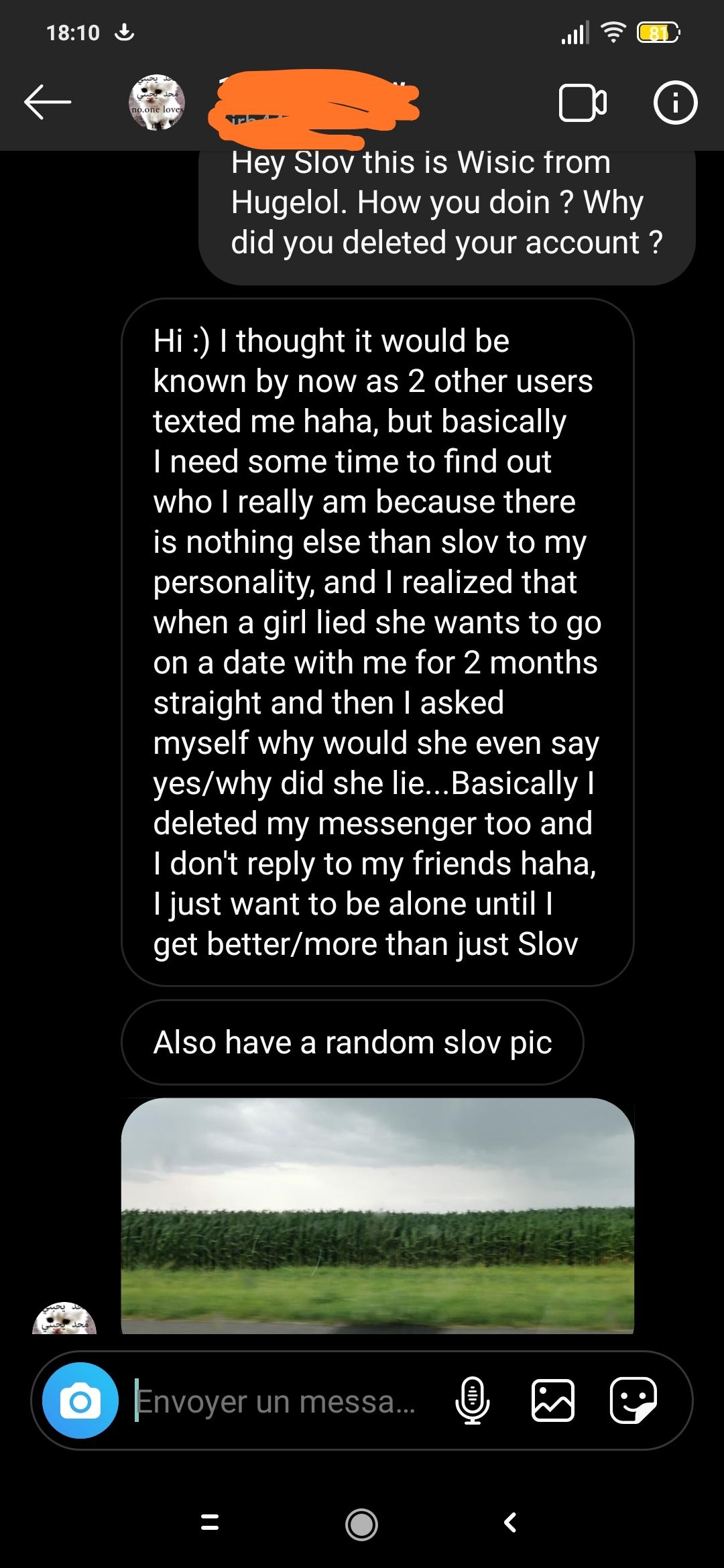Image resolution: width=724 pixels, height=1568 pixels.
Task: Open the sticker picker
Action: click(633, 1400)
